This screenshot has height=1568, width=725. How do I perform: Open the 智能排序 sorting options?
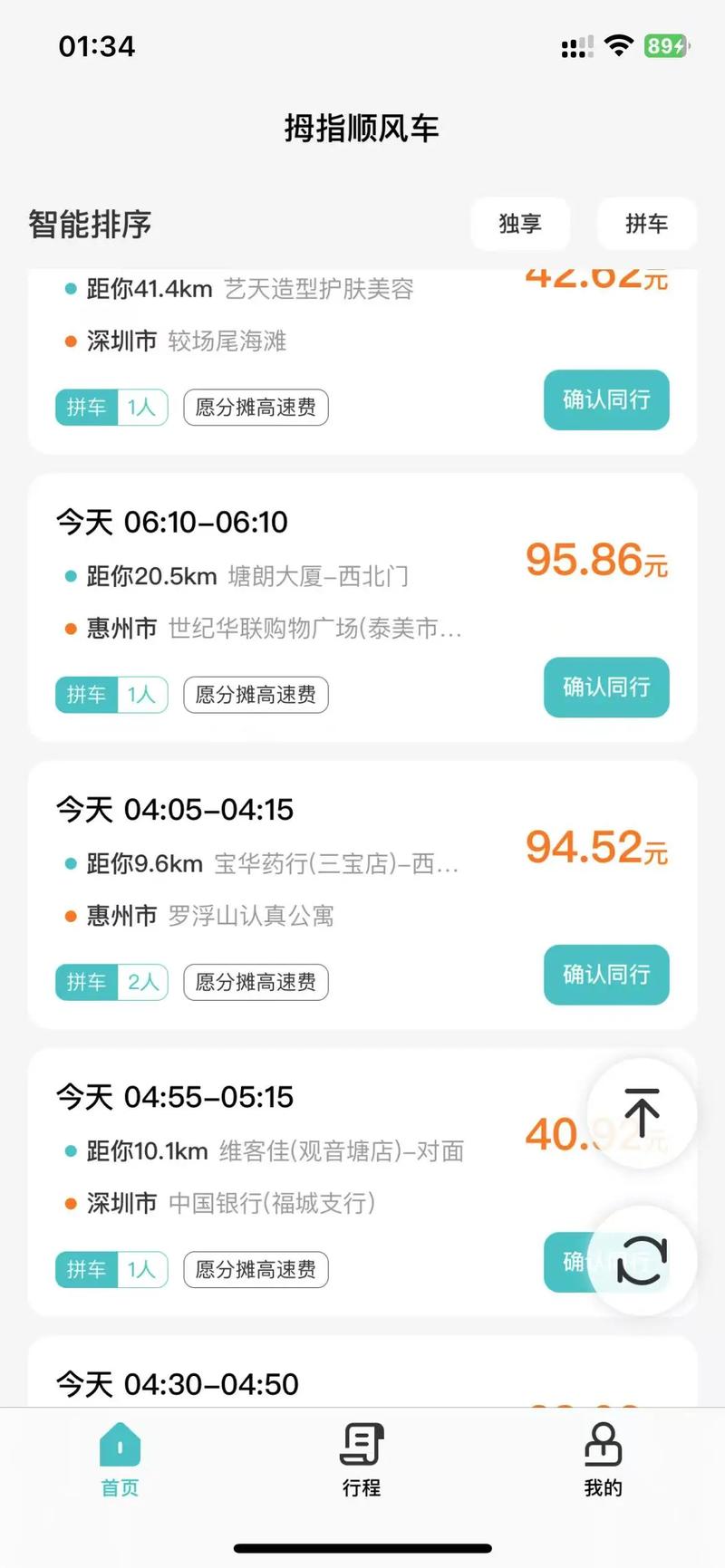tap(89, 224)
